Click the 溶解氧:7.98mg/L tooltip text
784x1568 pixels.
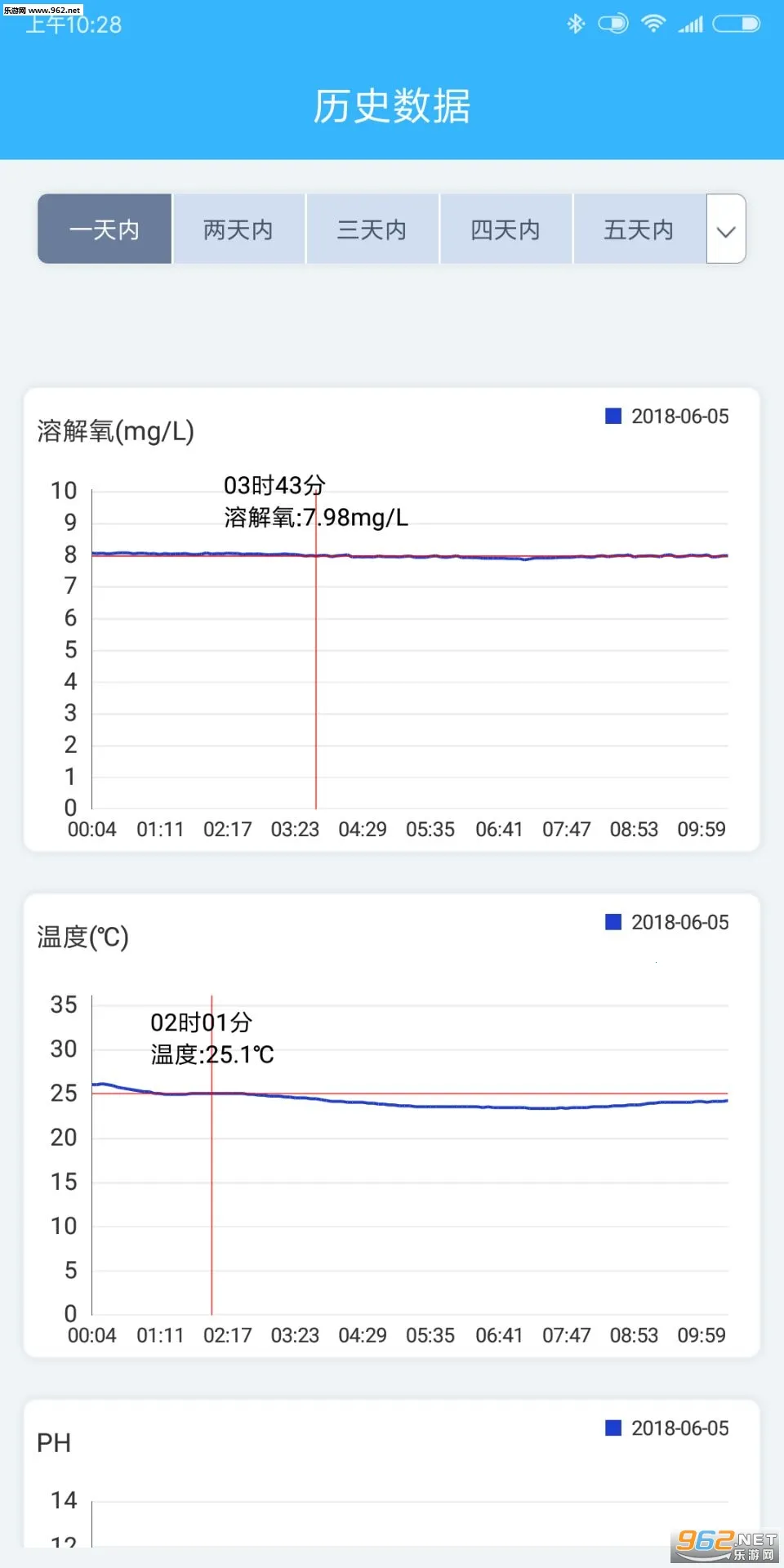tap(317, 517)
